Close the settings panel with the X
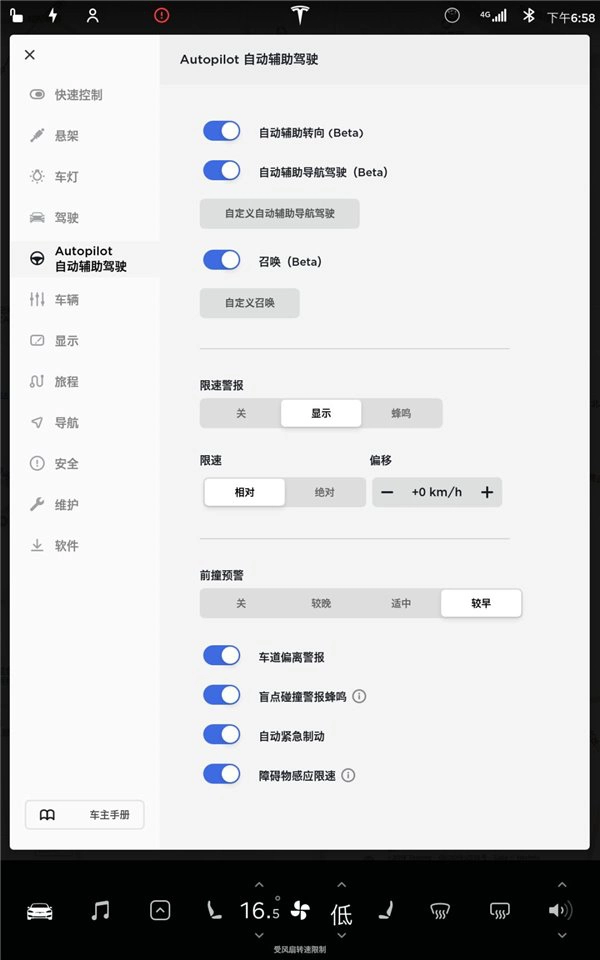The image size is (600, 960). pos(29,55)
